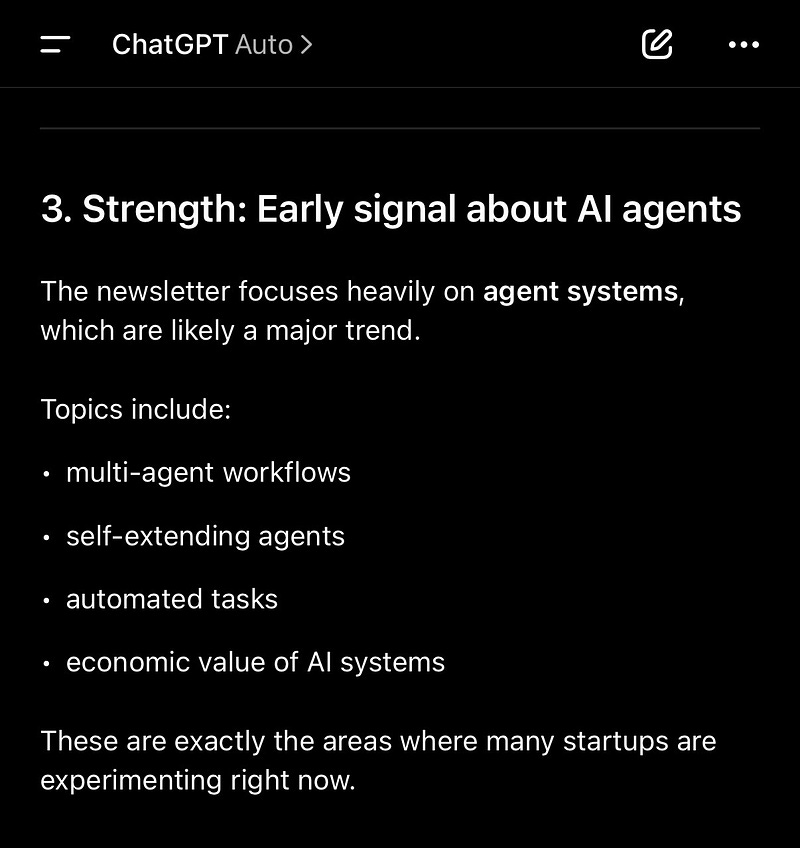Start a new chat
Viewport: 800px width, 848px height.
click(657, 44)
